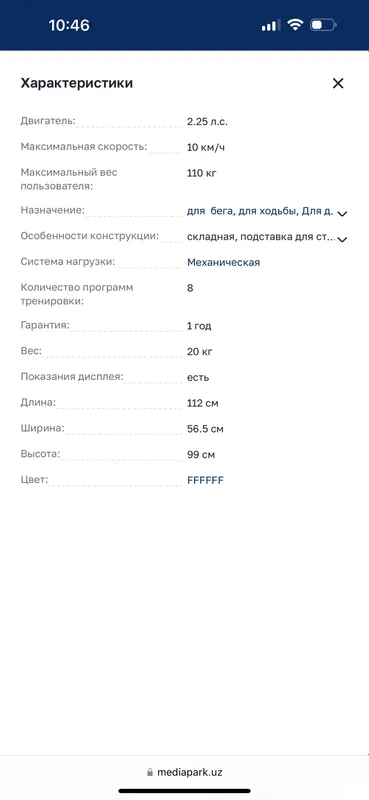Expand the Назначение values chevron
Image resolution: width=369 pixels, height=800 pixels.
point(342,213)
